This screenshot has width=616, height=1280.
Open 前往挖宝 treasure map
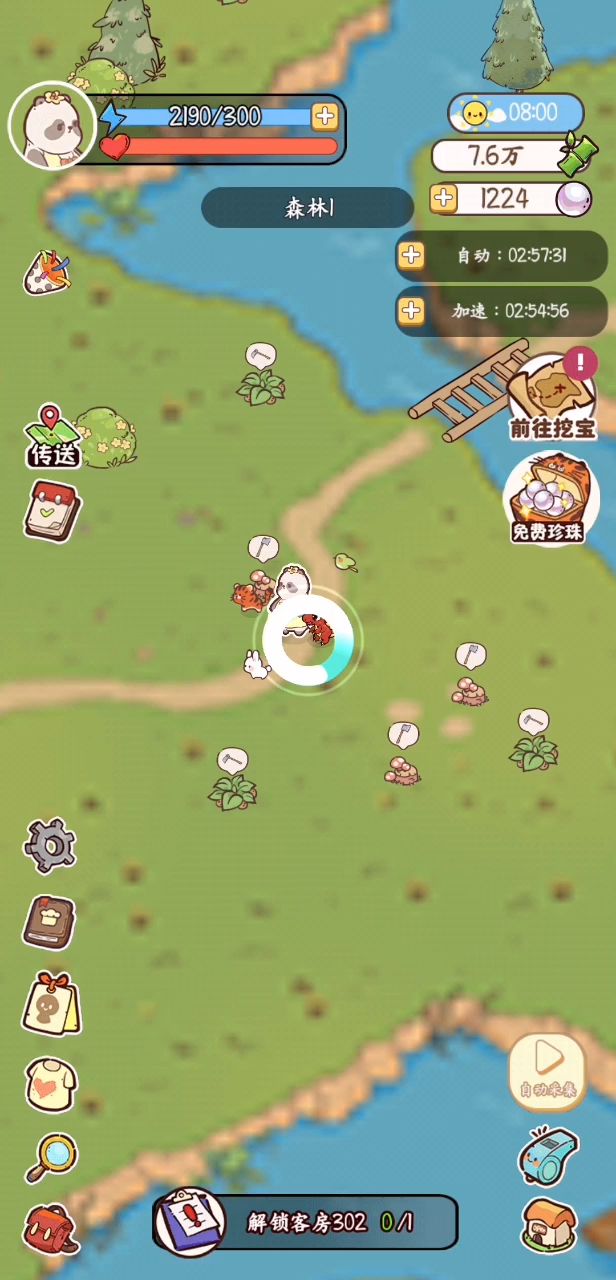[x=552, y=397]
